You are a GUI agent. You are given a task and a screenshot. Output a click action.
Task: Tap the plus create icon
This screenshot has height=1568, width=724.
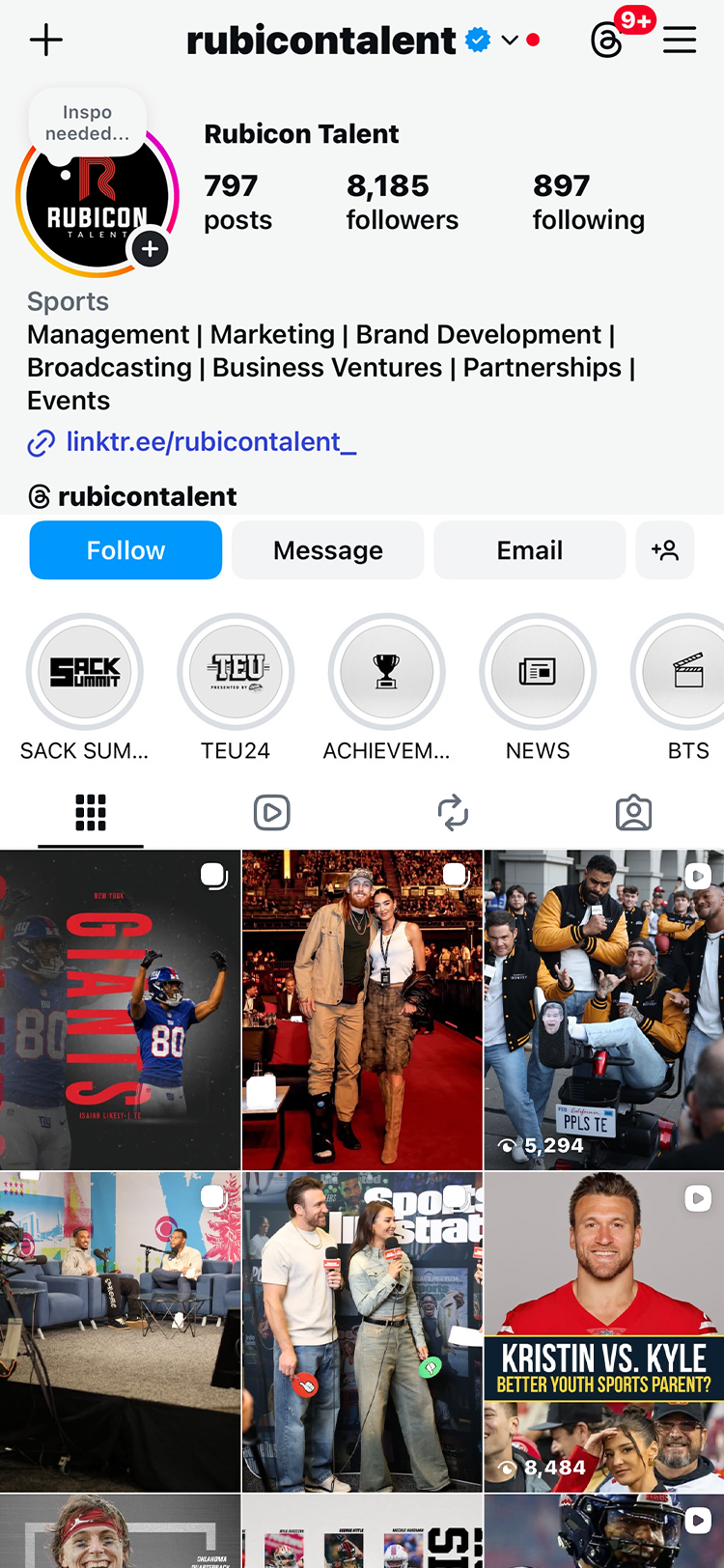click(x=45, y=40)
